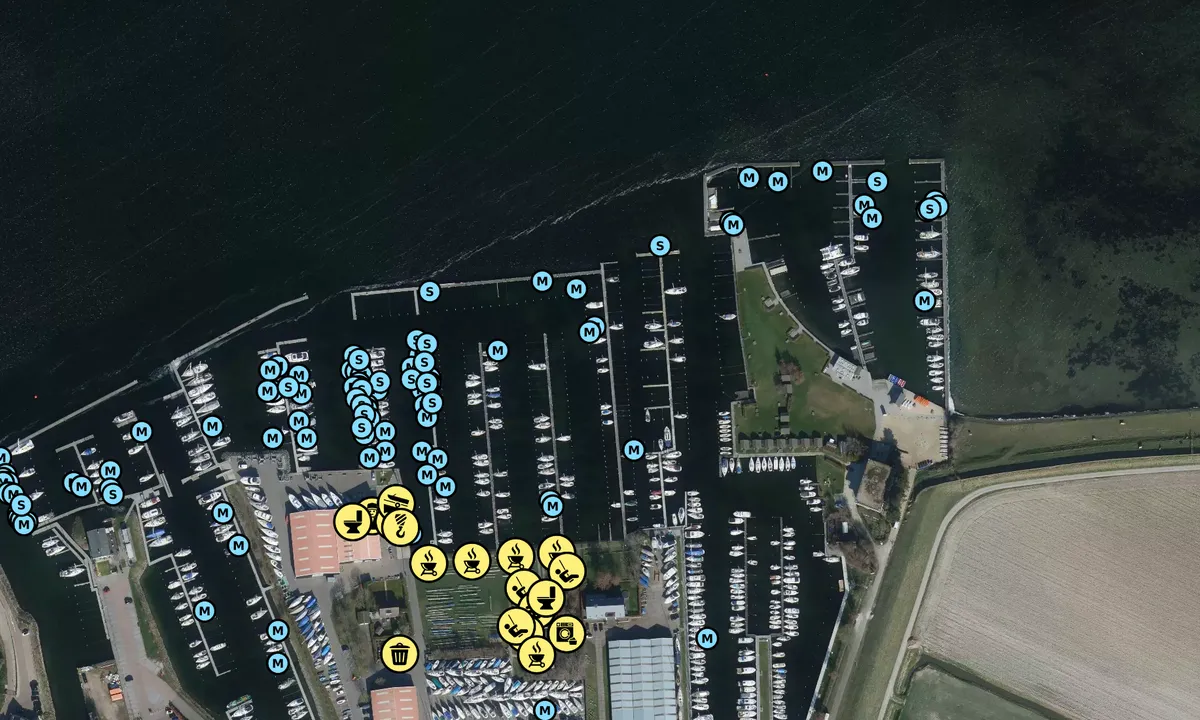Tap the trash bin marker
This screenshot has width=1200, height=720.
(x=400, y=654)
